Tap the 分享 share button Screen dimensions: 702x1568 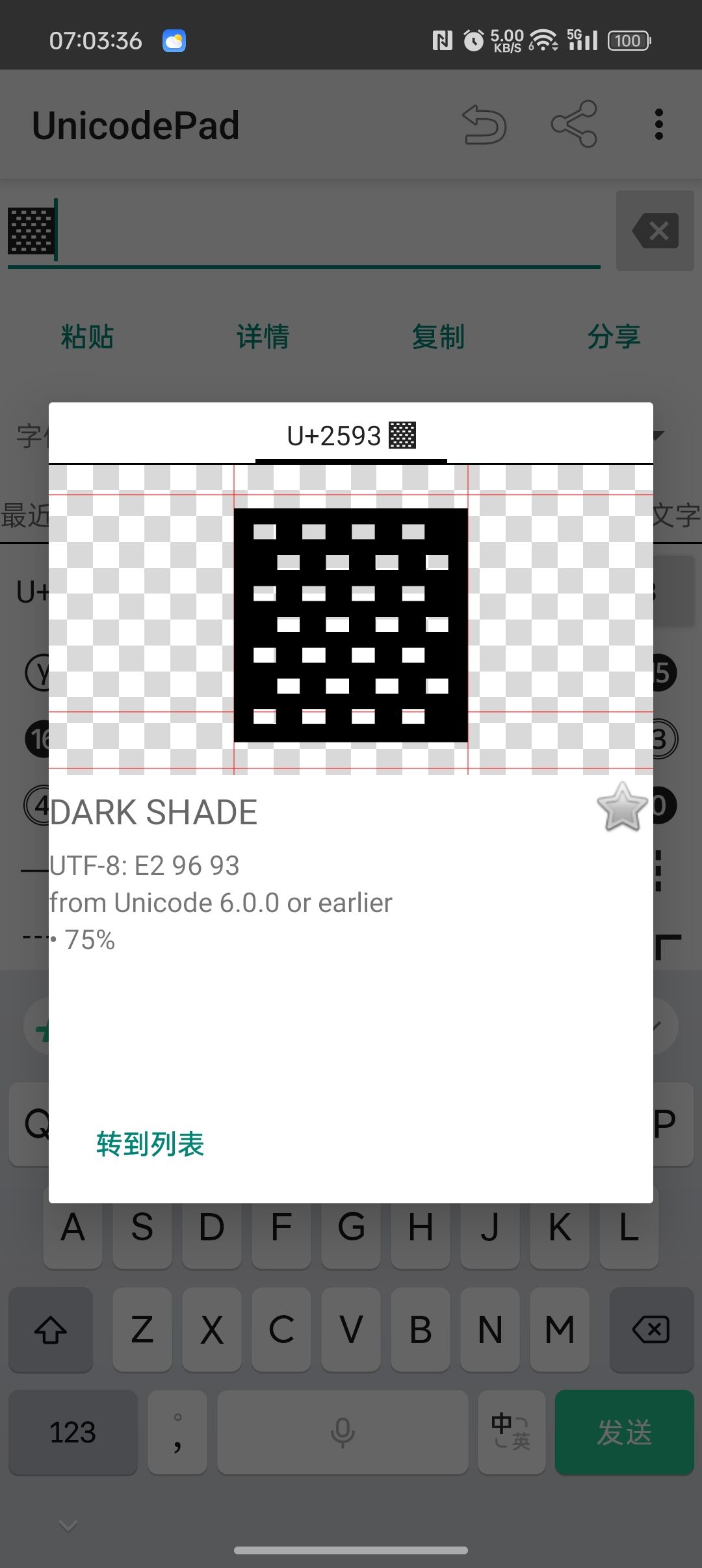point(614,337)
